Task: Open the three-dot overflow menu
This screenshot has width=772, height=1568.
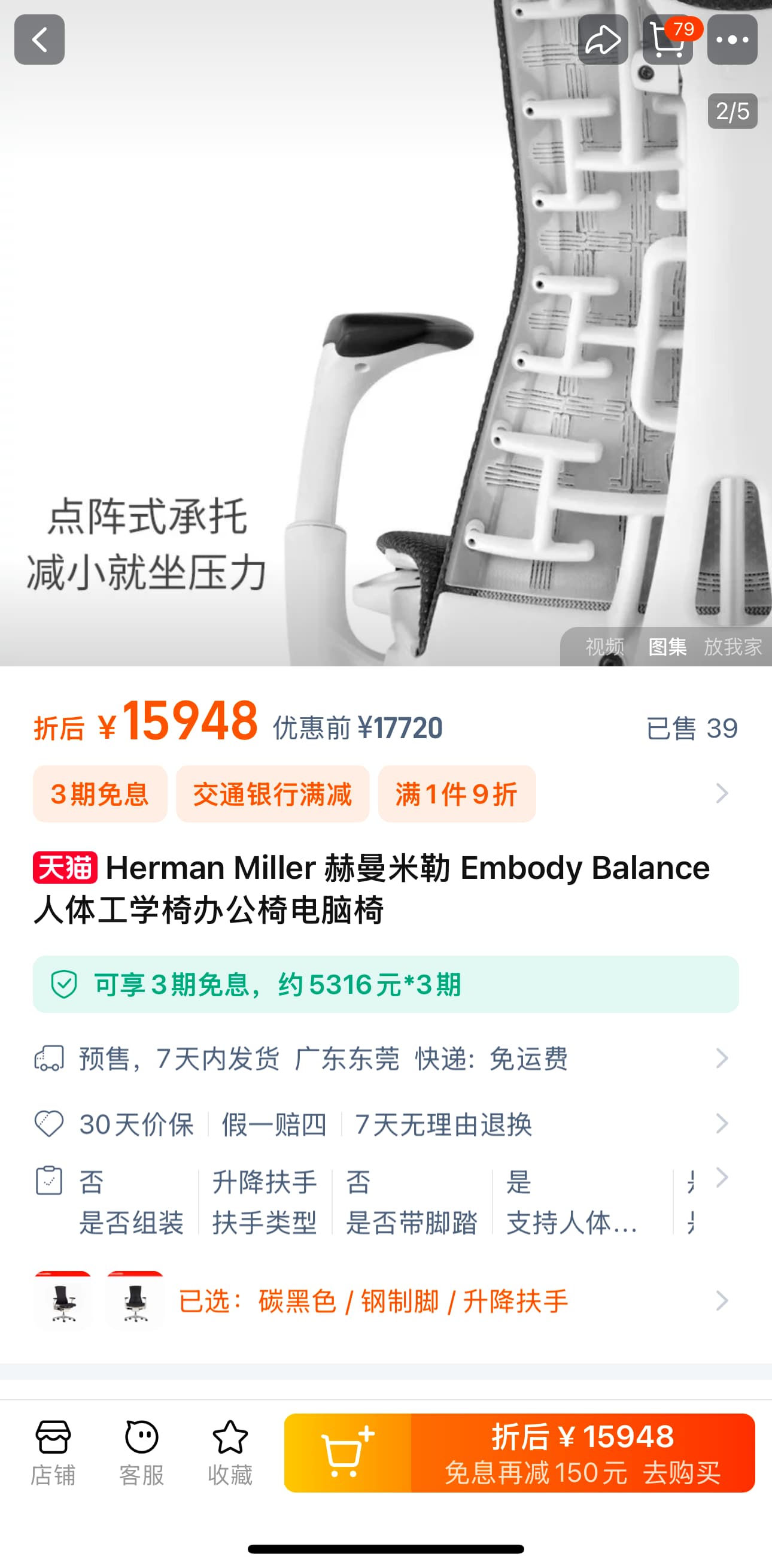Action: [732, 40]
